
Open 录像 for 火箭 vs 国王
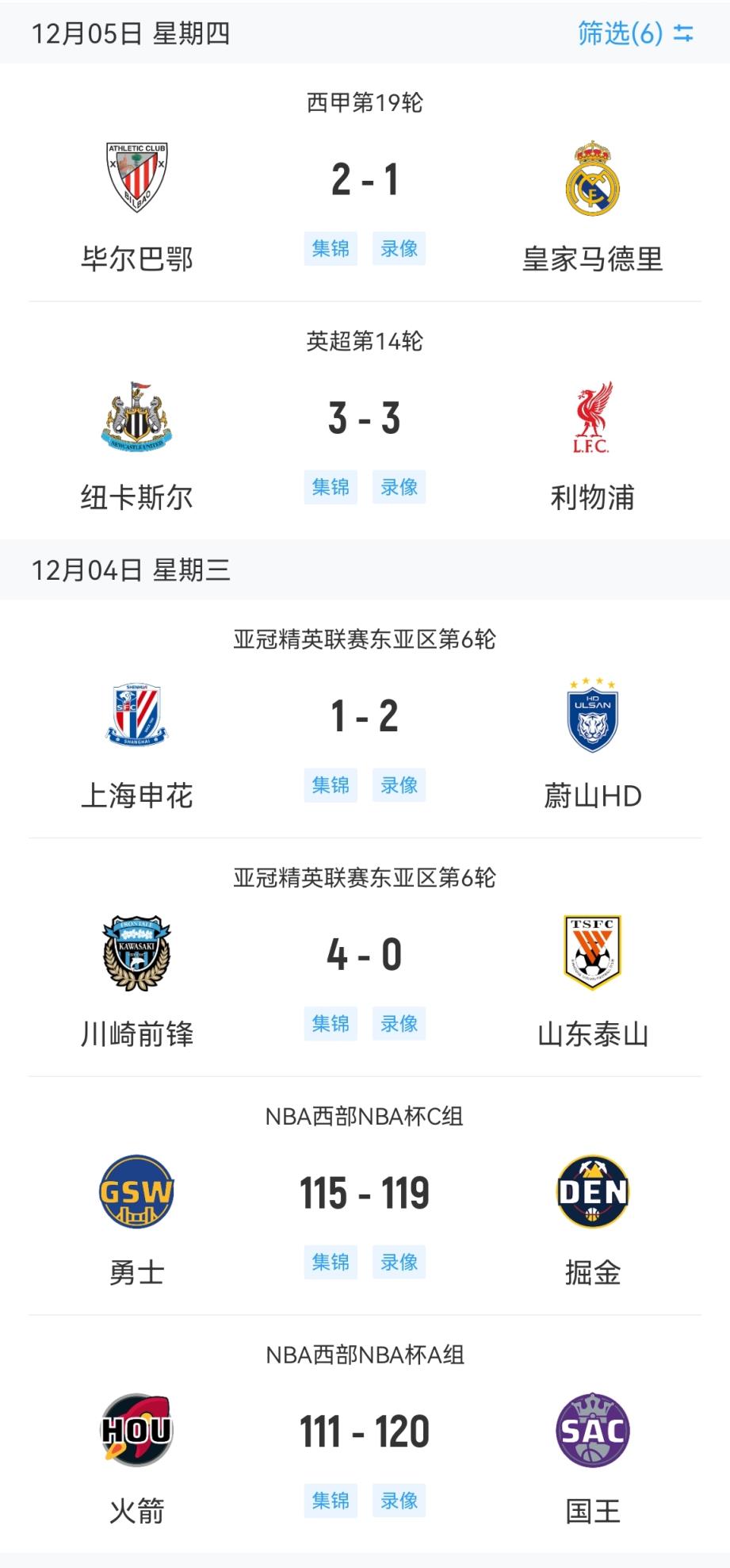399,1501
